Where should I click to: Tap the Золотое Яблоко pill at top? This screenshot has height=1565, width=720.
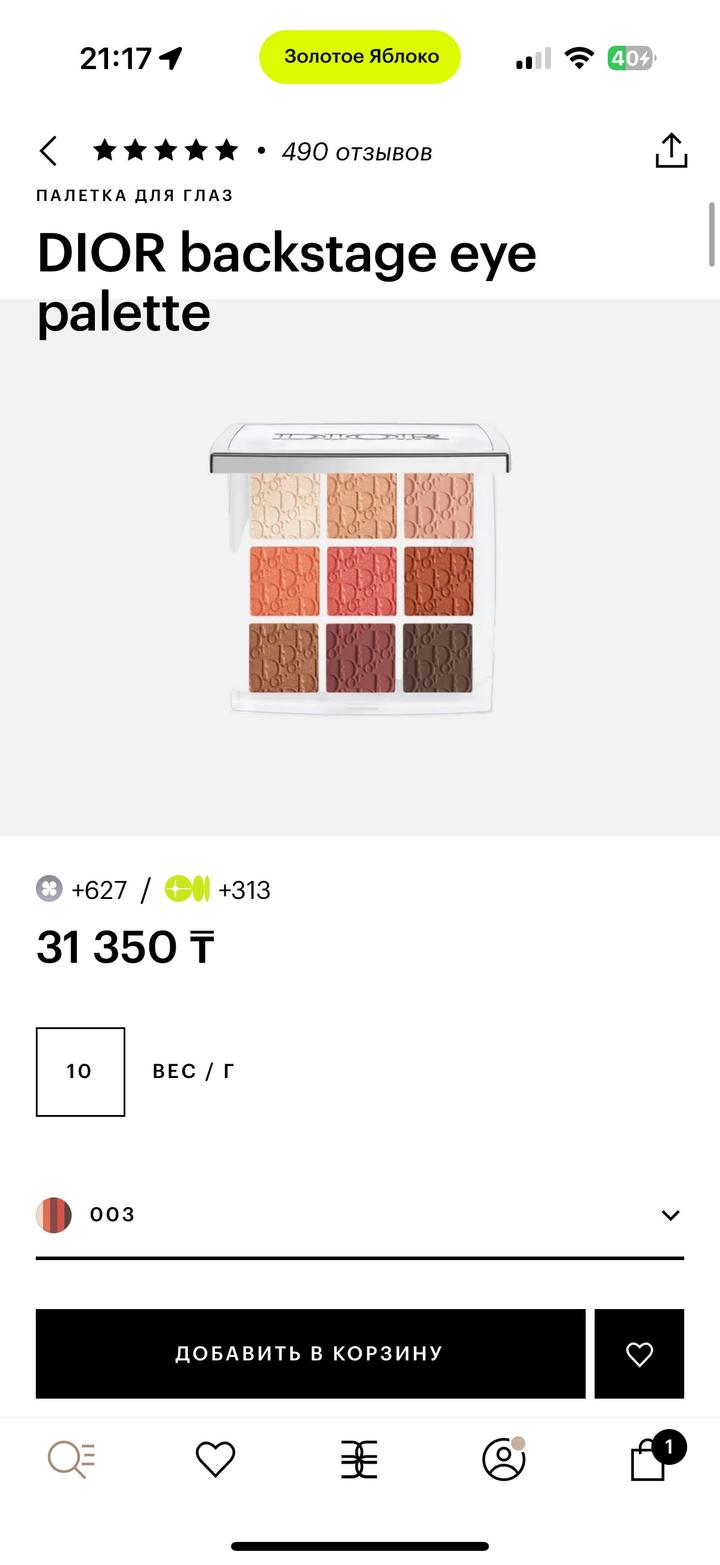360,57
